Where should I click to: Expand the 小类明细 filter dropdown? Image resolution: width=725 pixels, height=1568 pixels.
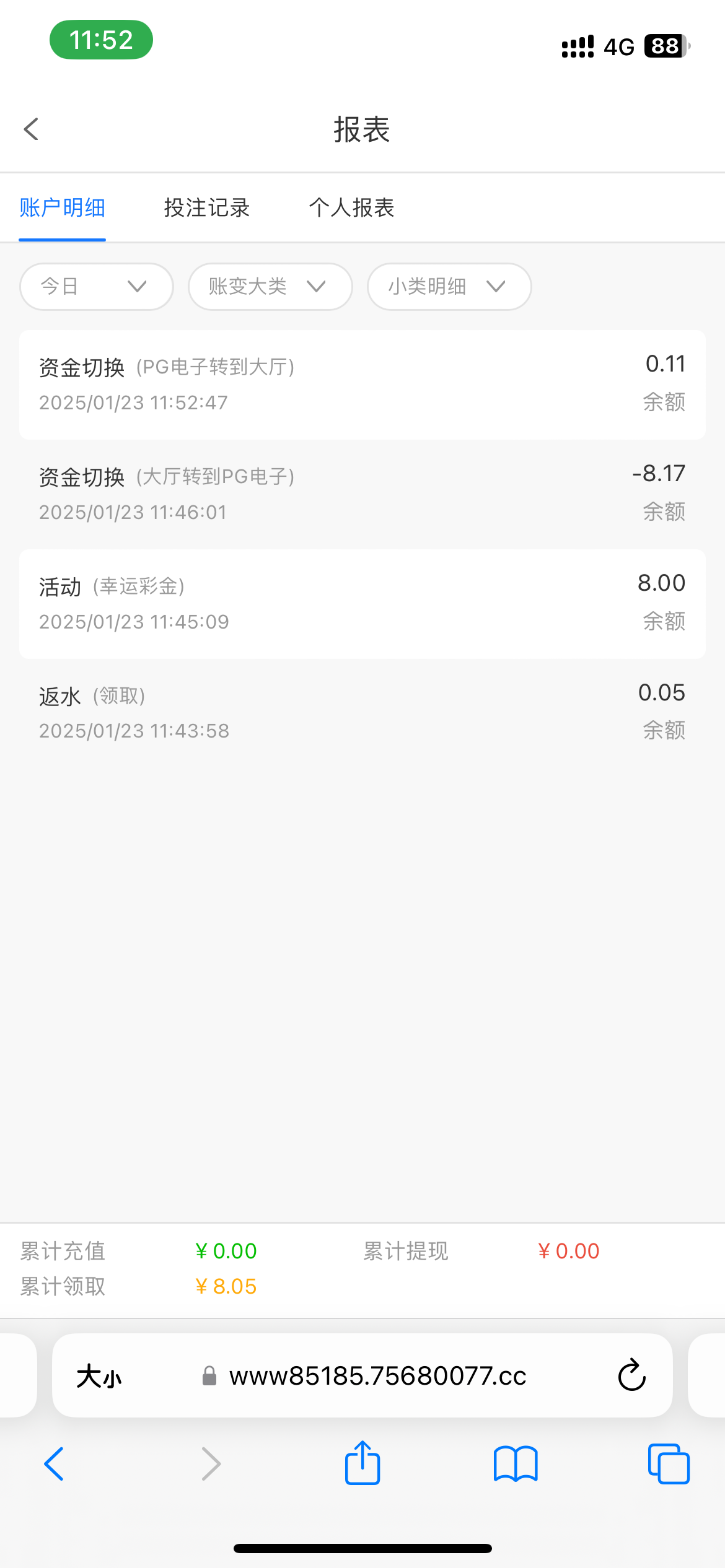pos(449,287)
